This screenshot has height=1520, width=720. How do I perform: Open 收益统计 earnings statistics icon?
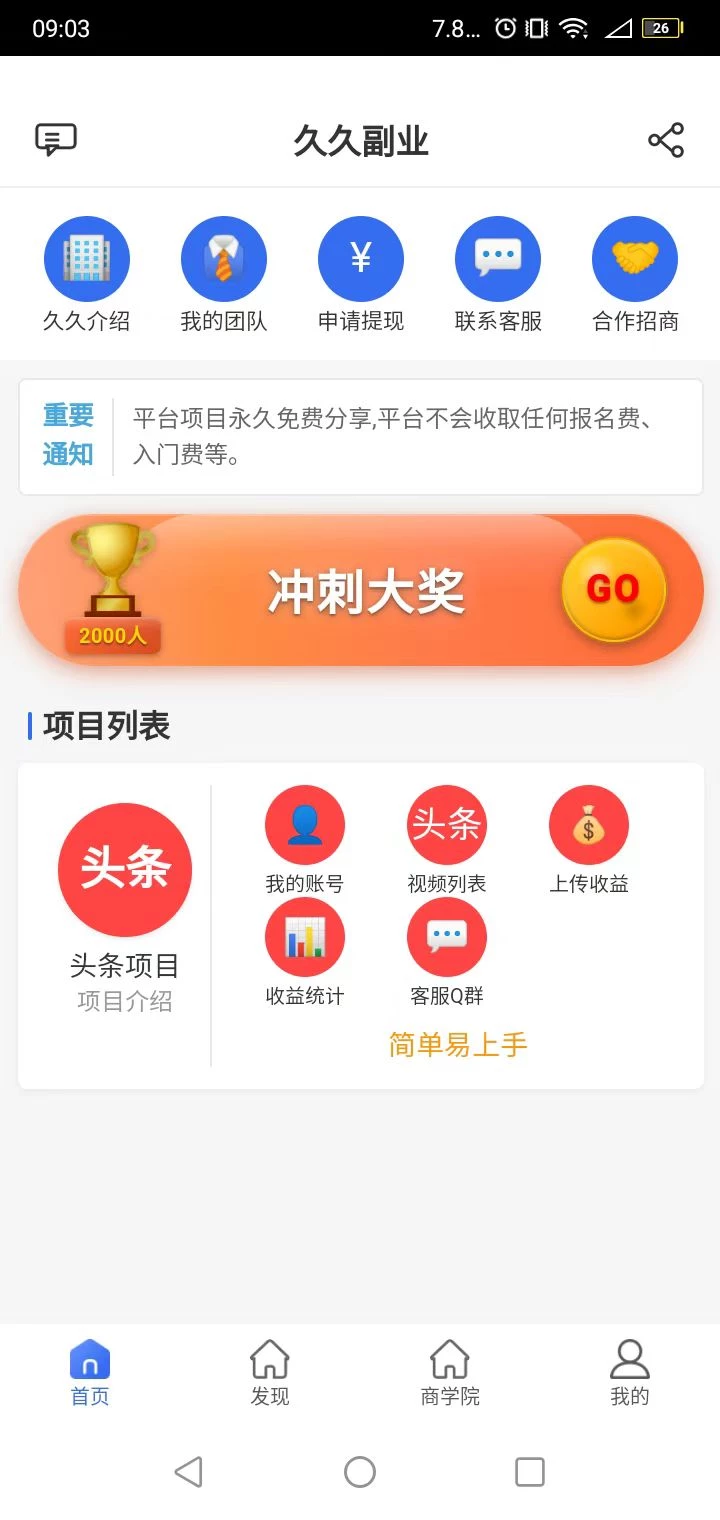(305, 936)
